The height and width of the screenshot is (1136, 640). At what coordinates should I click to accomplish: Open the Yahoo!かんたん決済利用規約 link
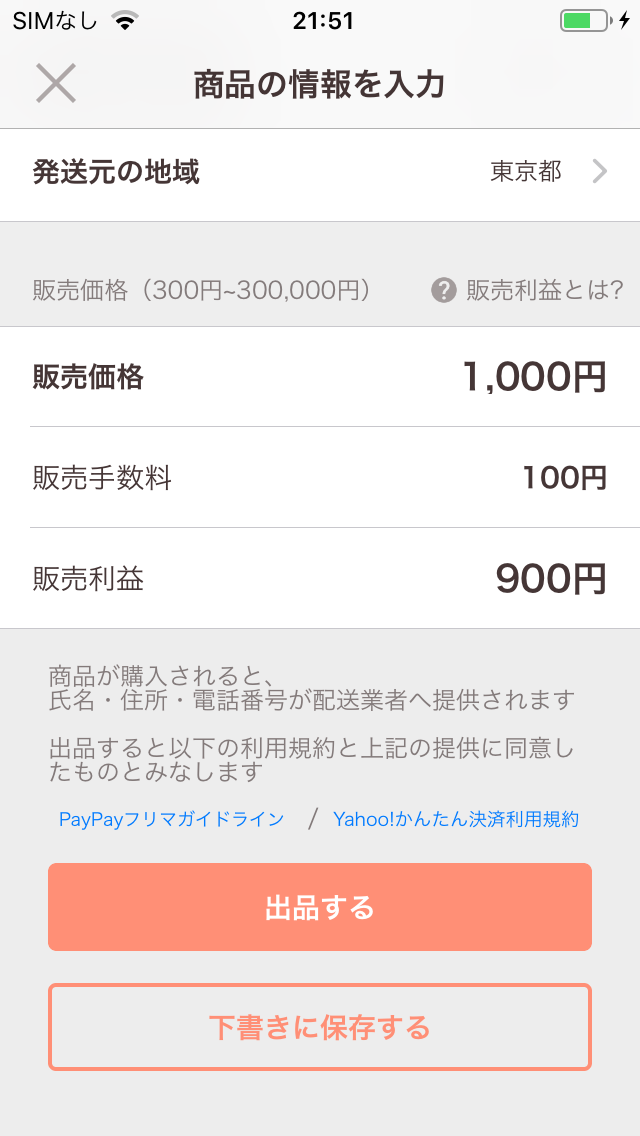click(456, 819)
